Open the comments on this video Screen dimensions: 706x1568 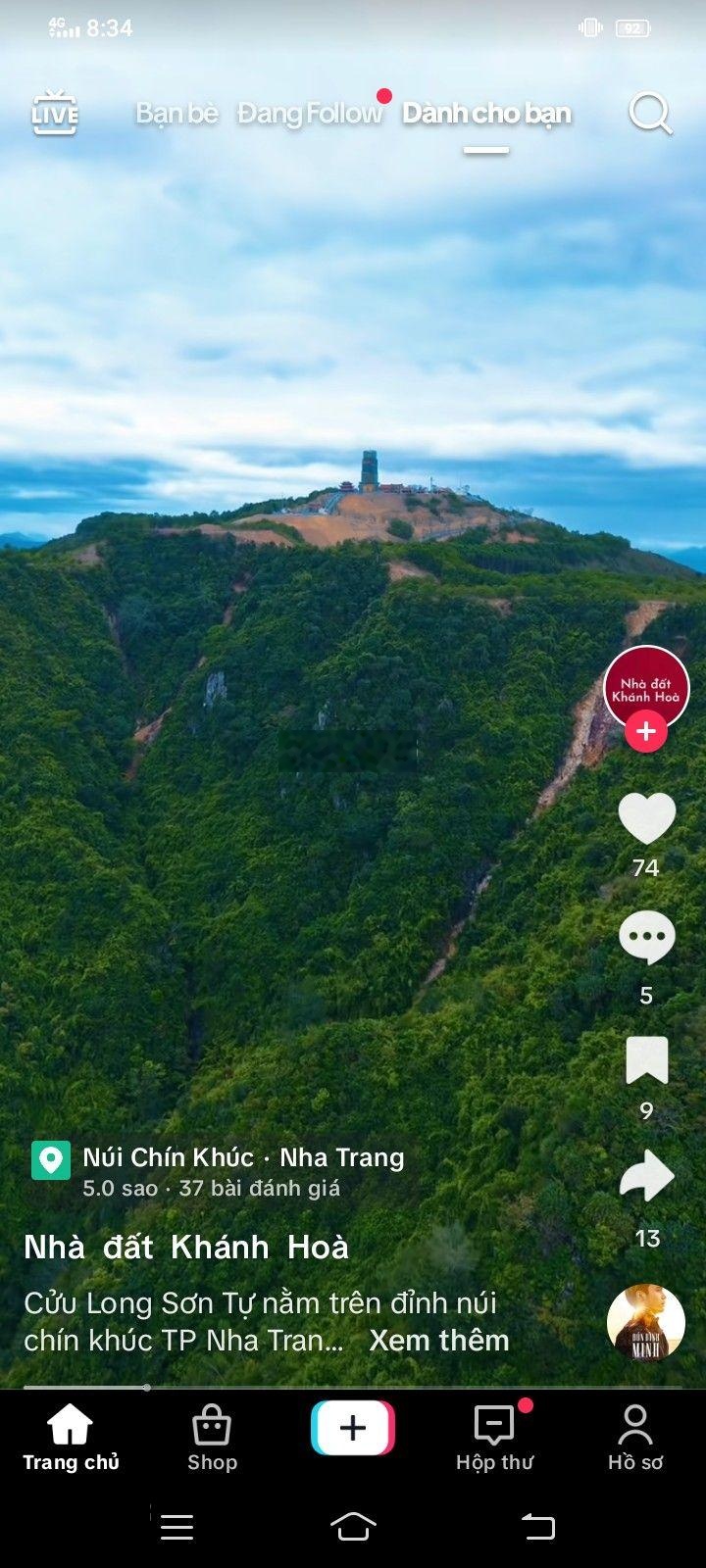coord(646,938)
